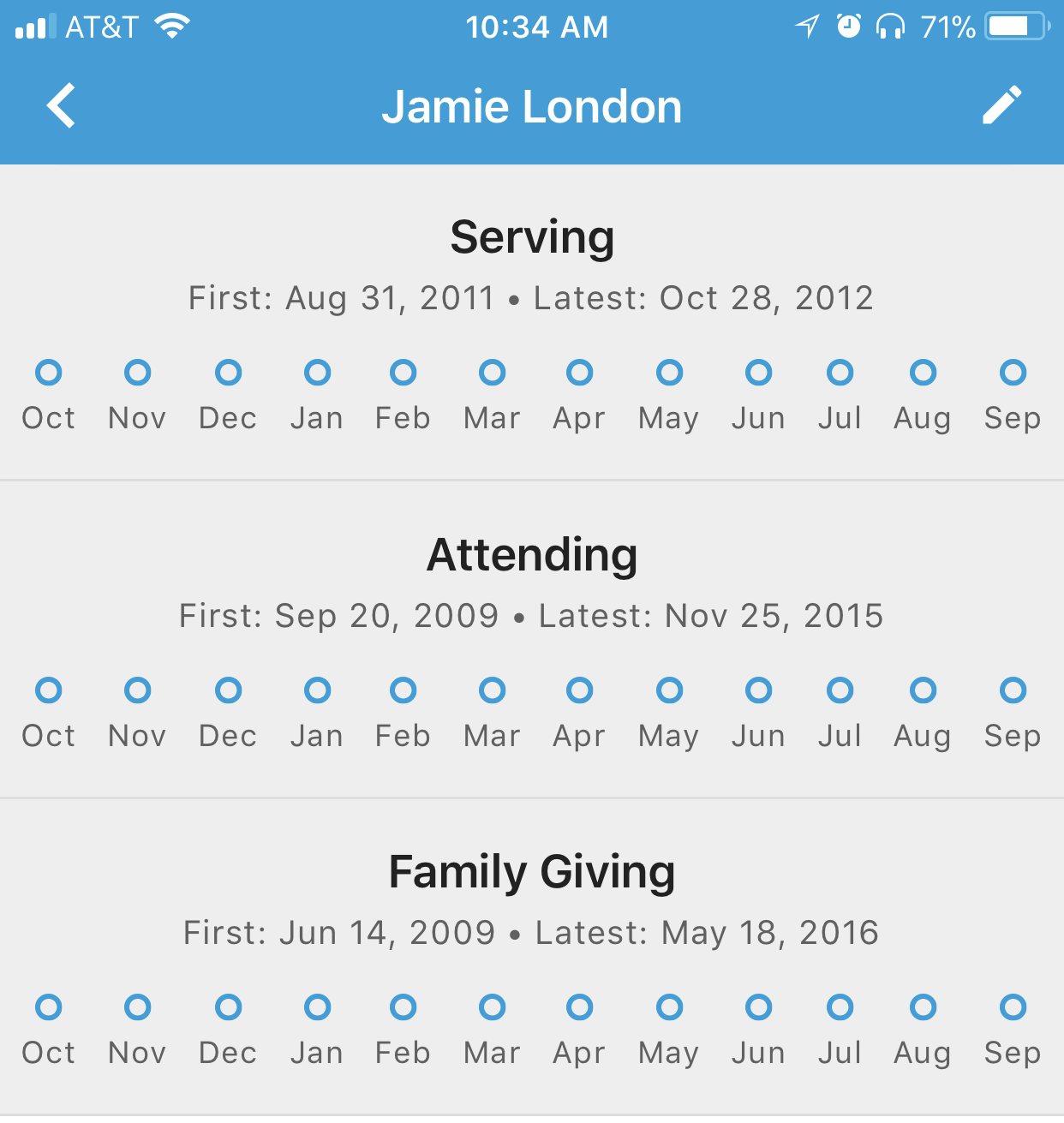Toggle the Mar circle under Attending
The image size is (1064, 1123).
pyautogui.click(x=492, y=689)
